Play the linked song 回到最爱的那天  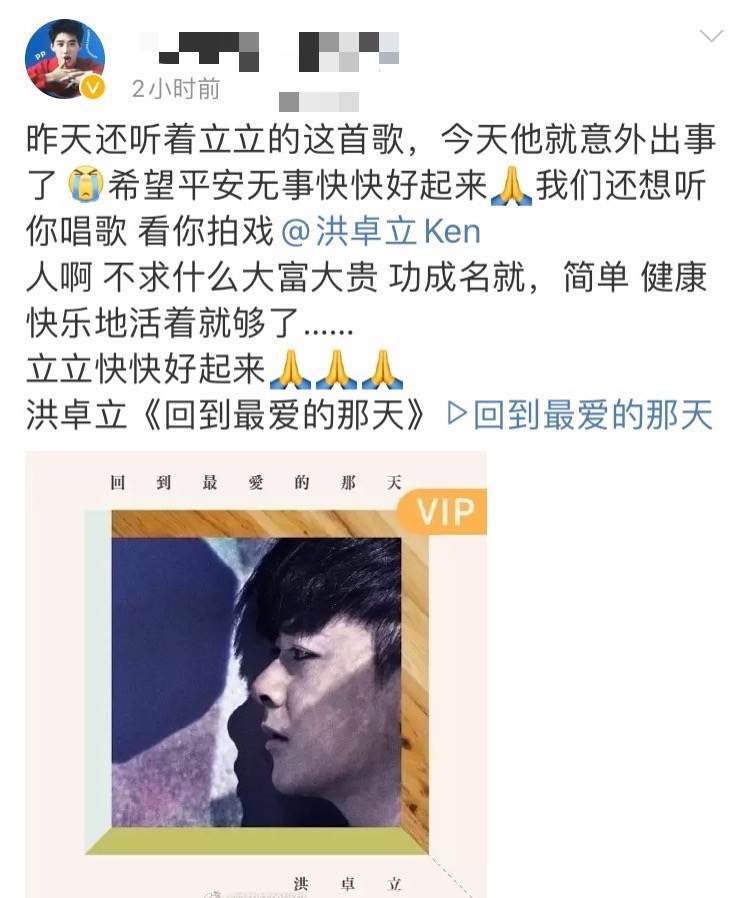pos(580,416)
